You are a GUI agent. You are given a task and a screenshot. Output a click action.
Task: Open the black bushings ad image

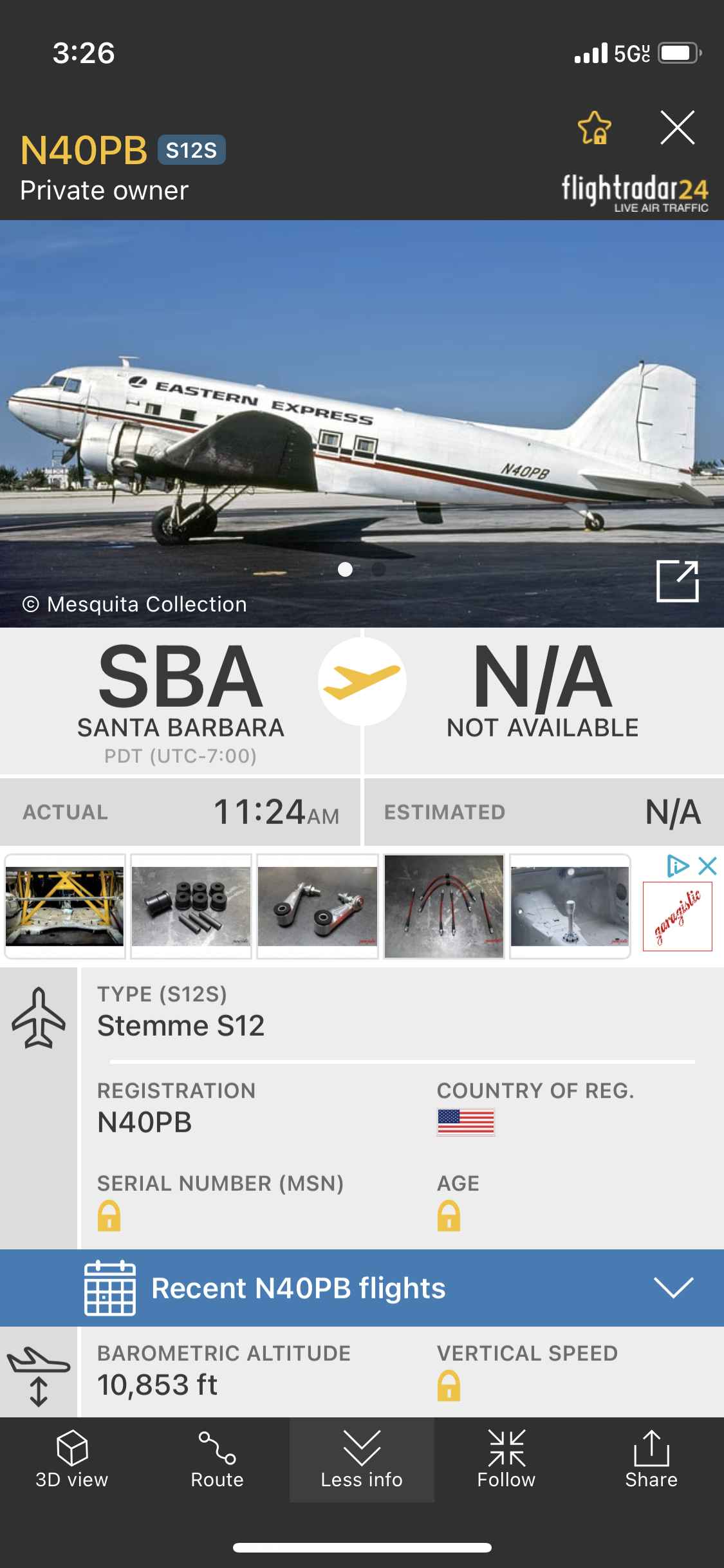190,906
